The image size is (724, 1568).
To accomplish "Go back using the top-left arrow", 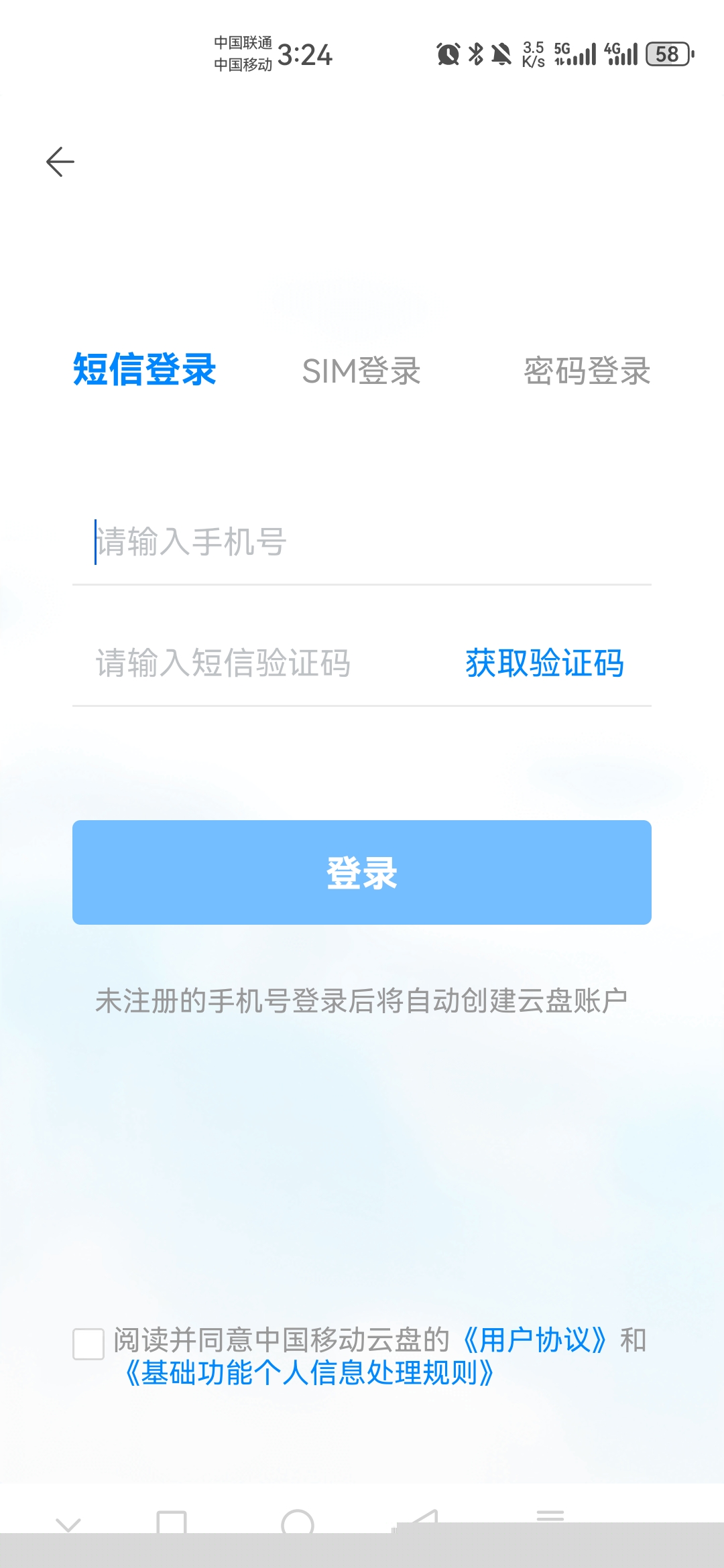I will coord(60,161).
